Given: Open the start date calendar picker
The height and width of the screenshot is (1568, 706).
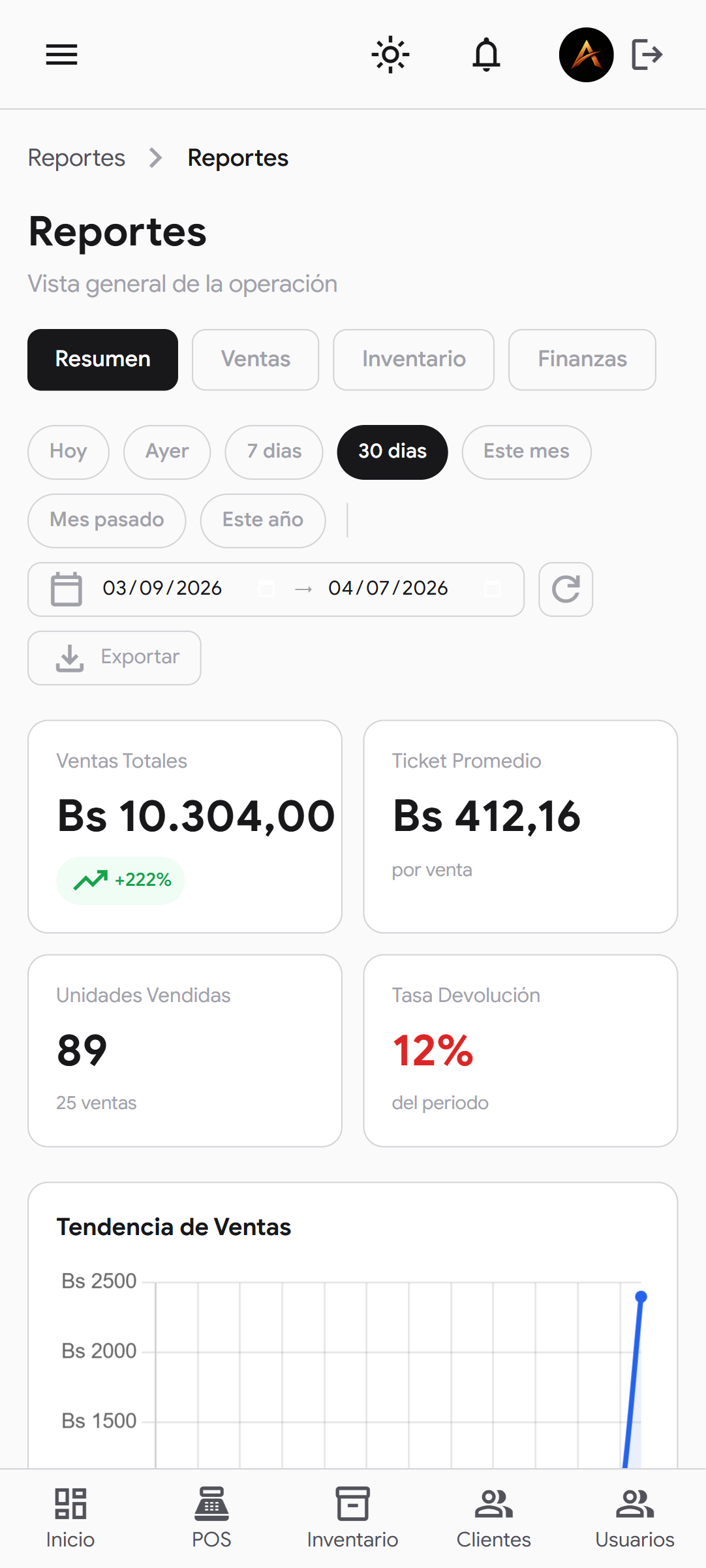Looking at the screenshot, I should pyautogui.click(x=266, y=588).
